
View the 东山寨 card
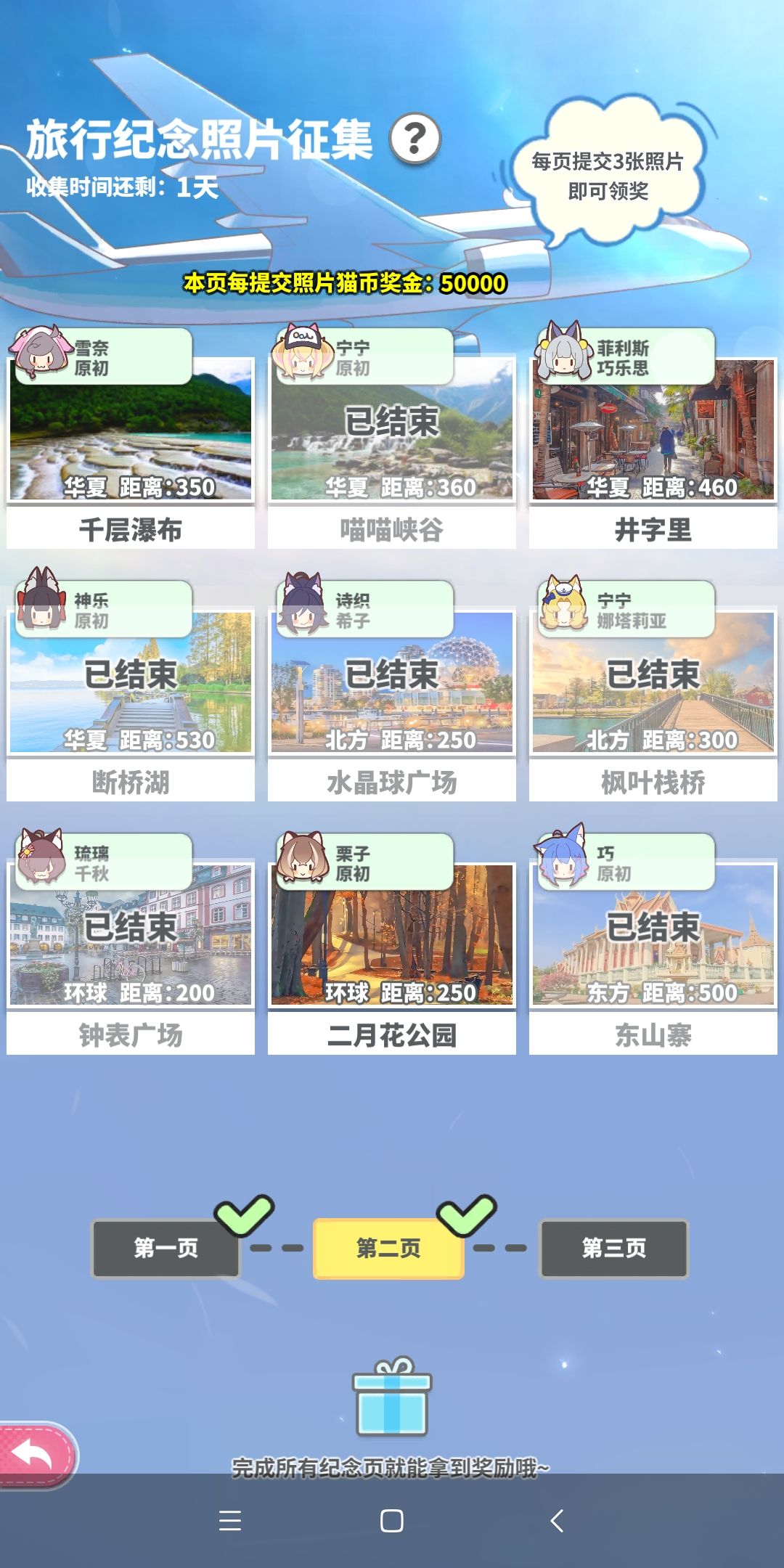click(653, 943)
